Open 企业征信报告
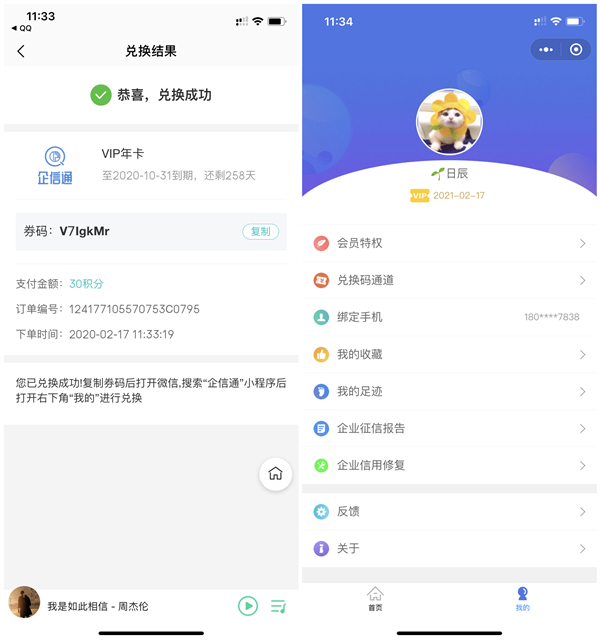 click(448, 428)
